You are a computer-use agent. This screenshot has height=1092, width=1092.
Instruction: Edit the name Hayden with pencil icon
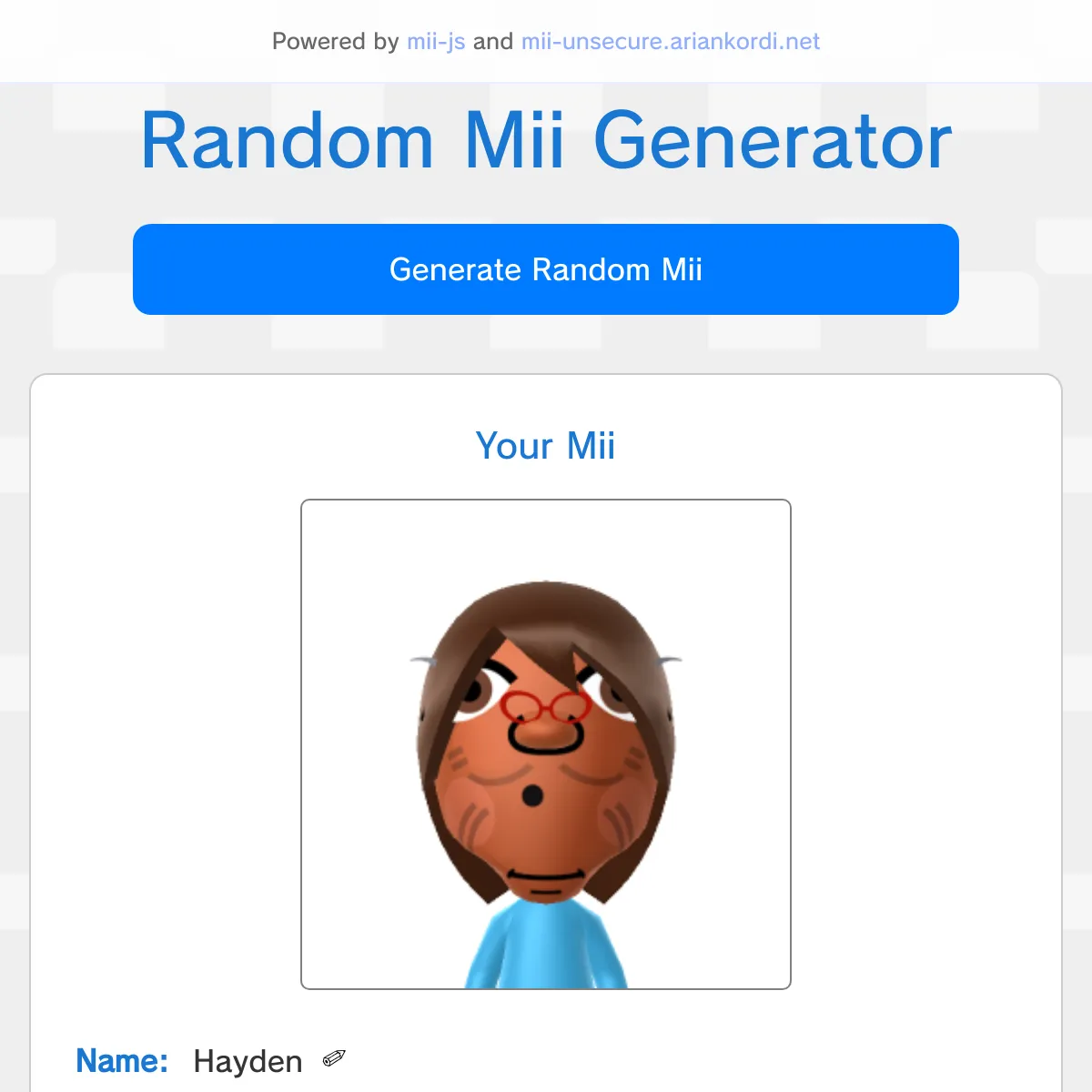click(334, 1058)
